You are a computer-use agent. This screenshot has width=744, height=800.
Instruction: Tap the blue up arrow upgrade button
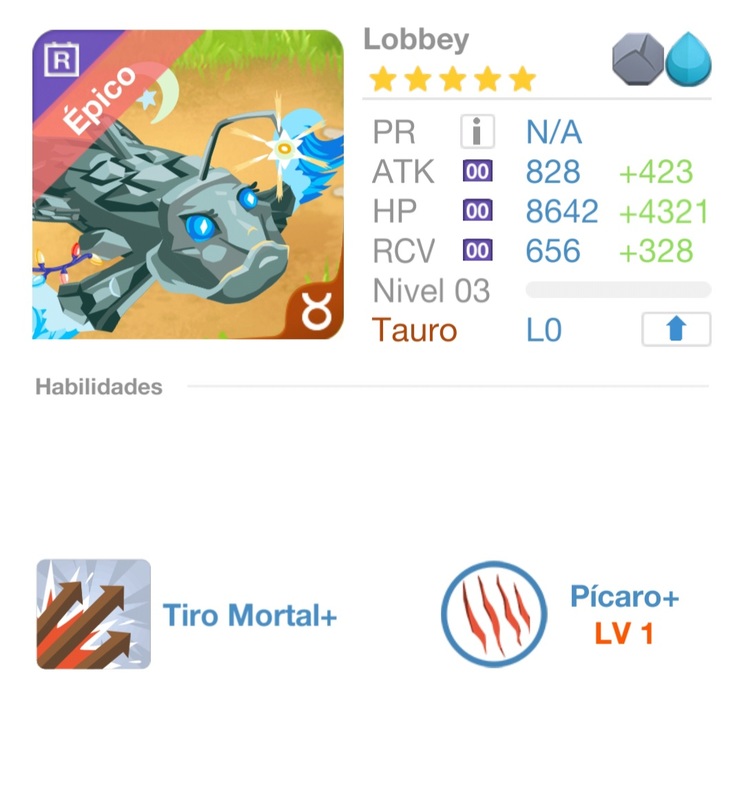pos(676,329)
